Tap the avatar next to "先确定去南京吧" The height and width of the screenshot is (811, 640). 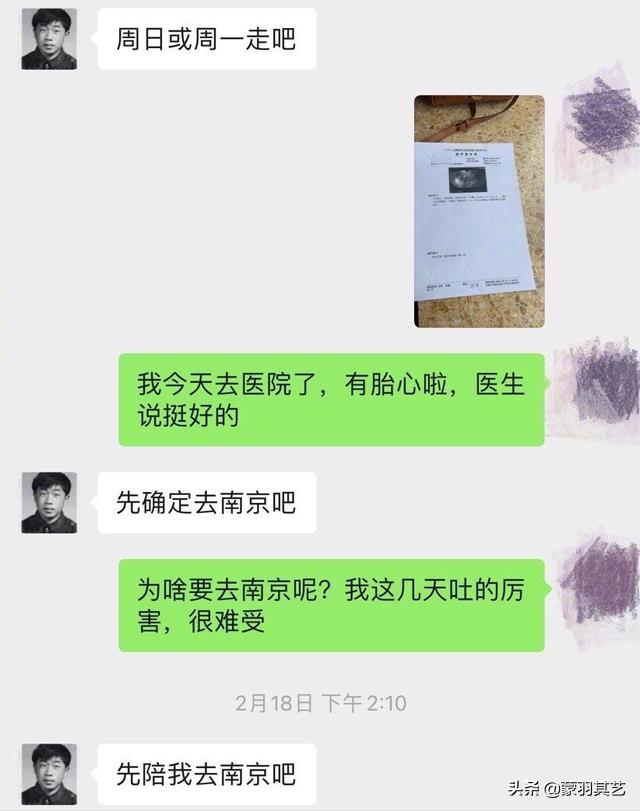[49, 502]
